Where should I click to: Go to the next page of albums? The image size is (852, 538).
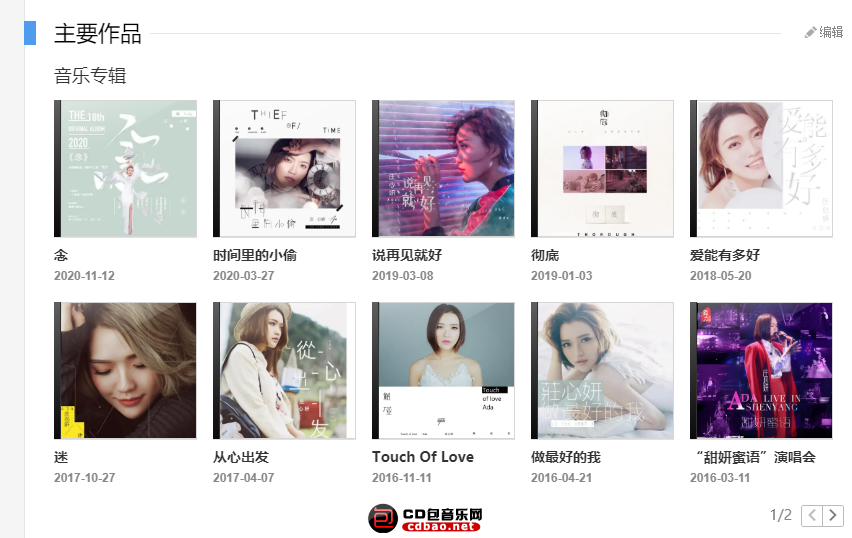833,516
